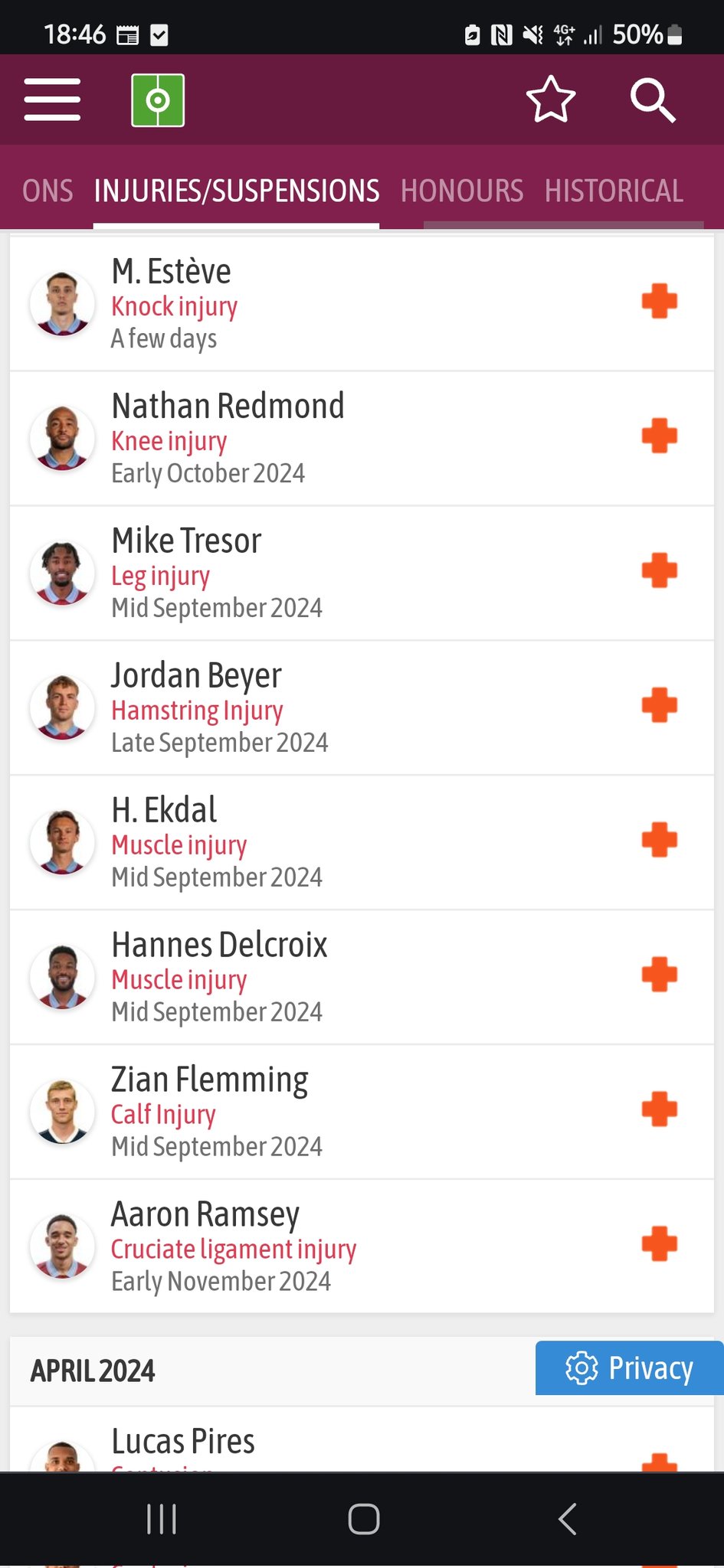
Task: Mark this team as favourite with star
Action: (x=550, y=100)
